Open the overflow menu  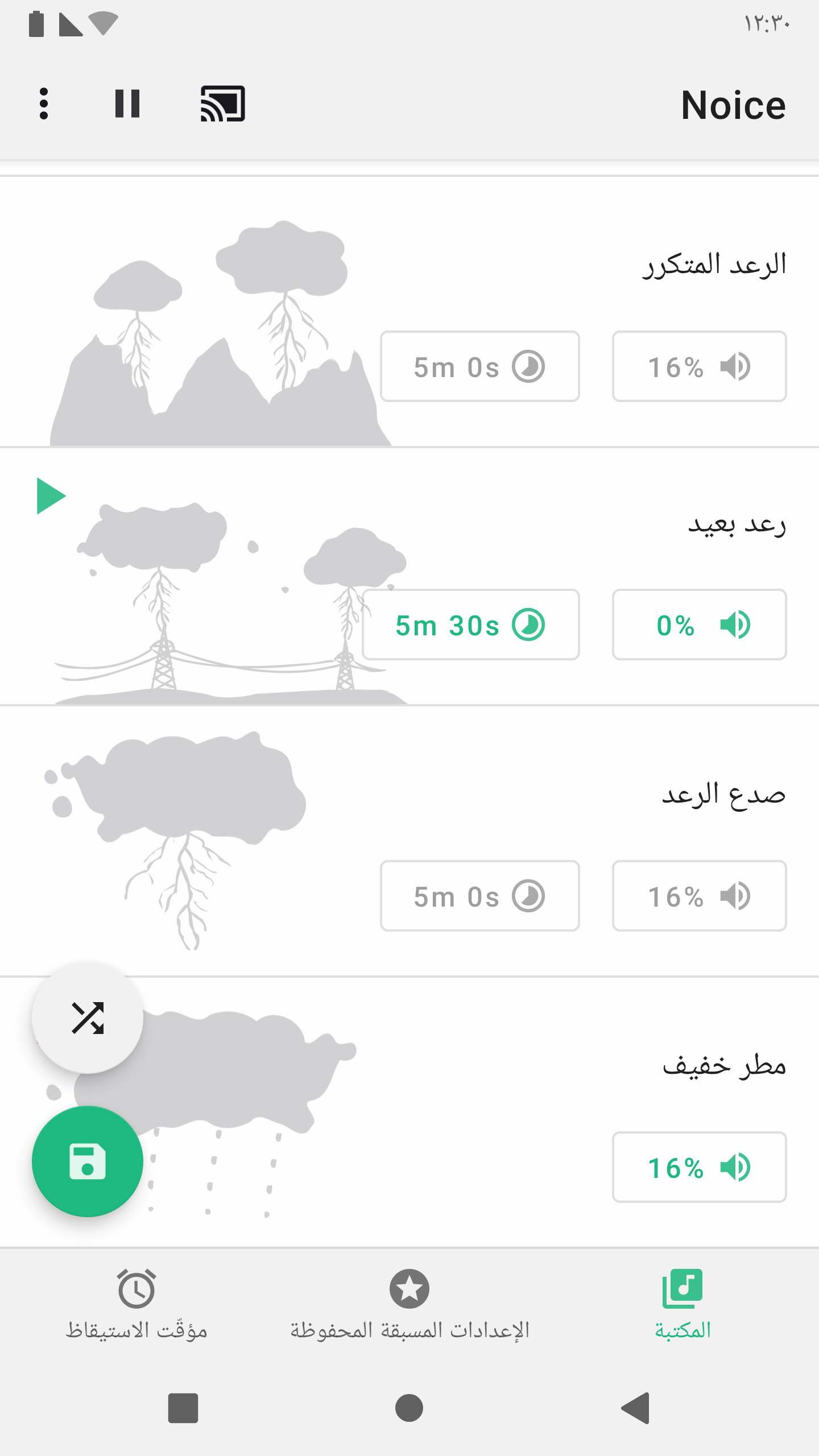(44, 104)
